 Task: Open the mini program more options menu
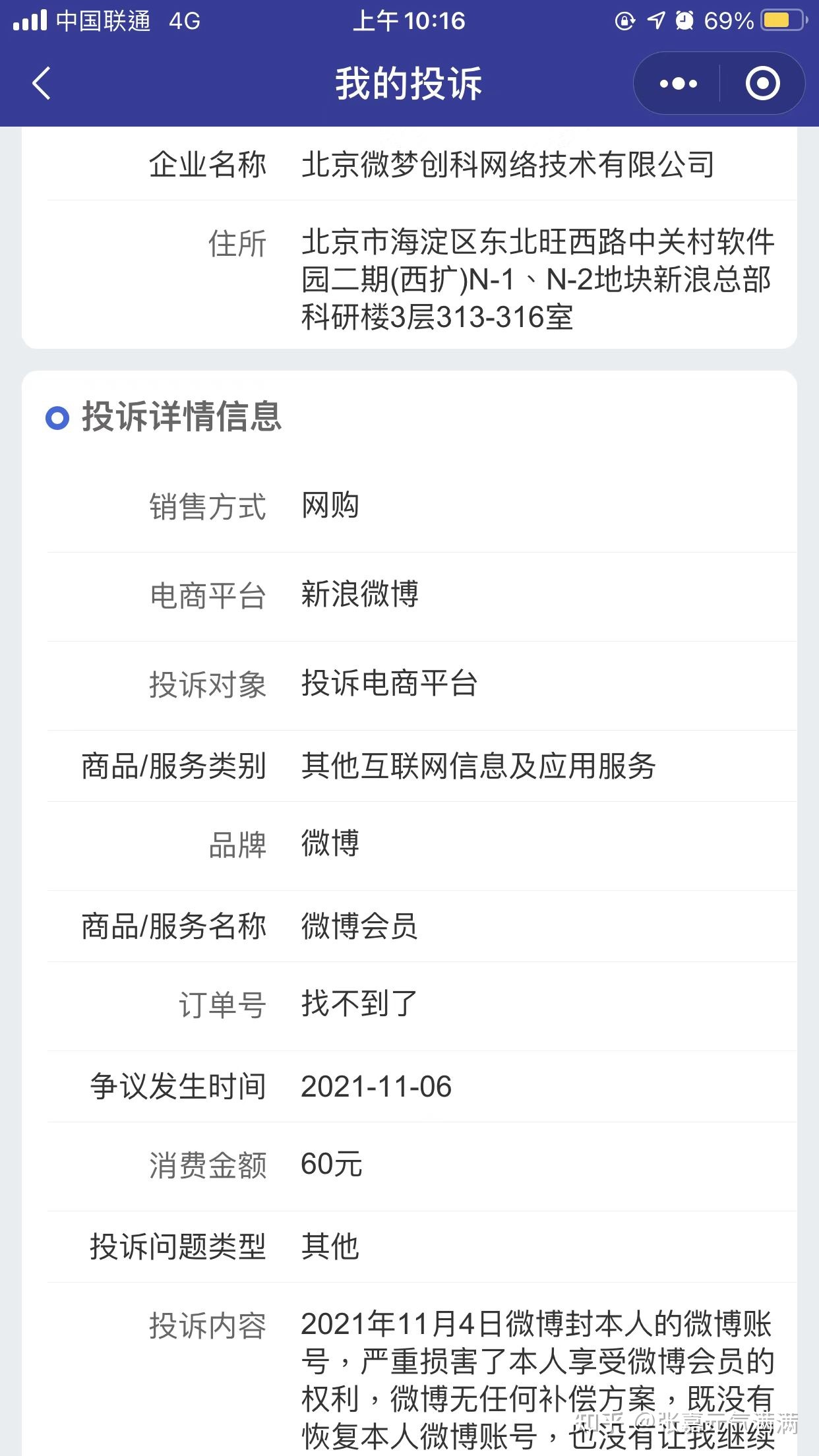678,84
